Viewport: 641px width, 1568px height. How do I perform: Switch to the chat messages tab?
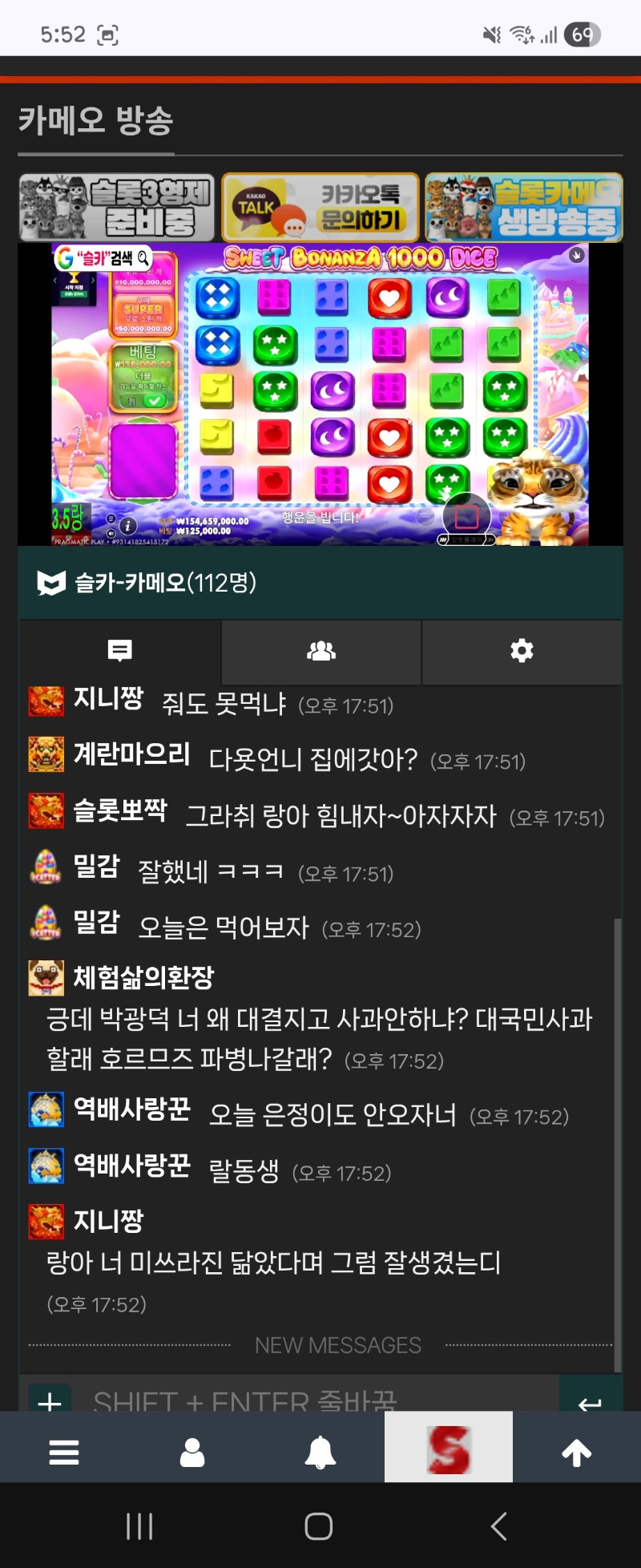pos(120,651)
